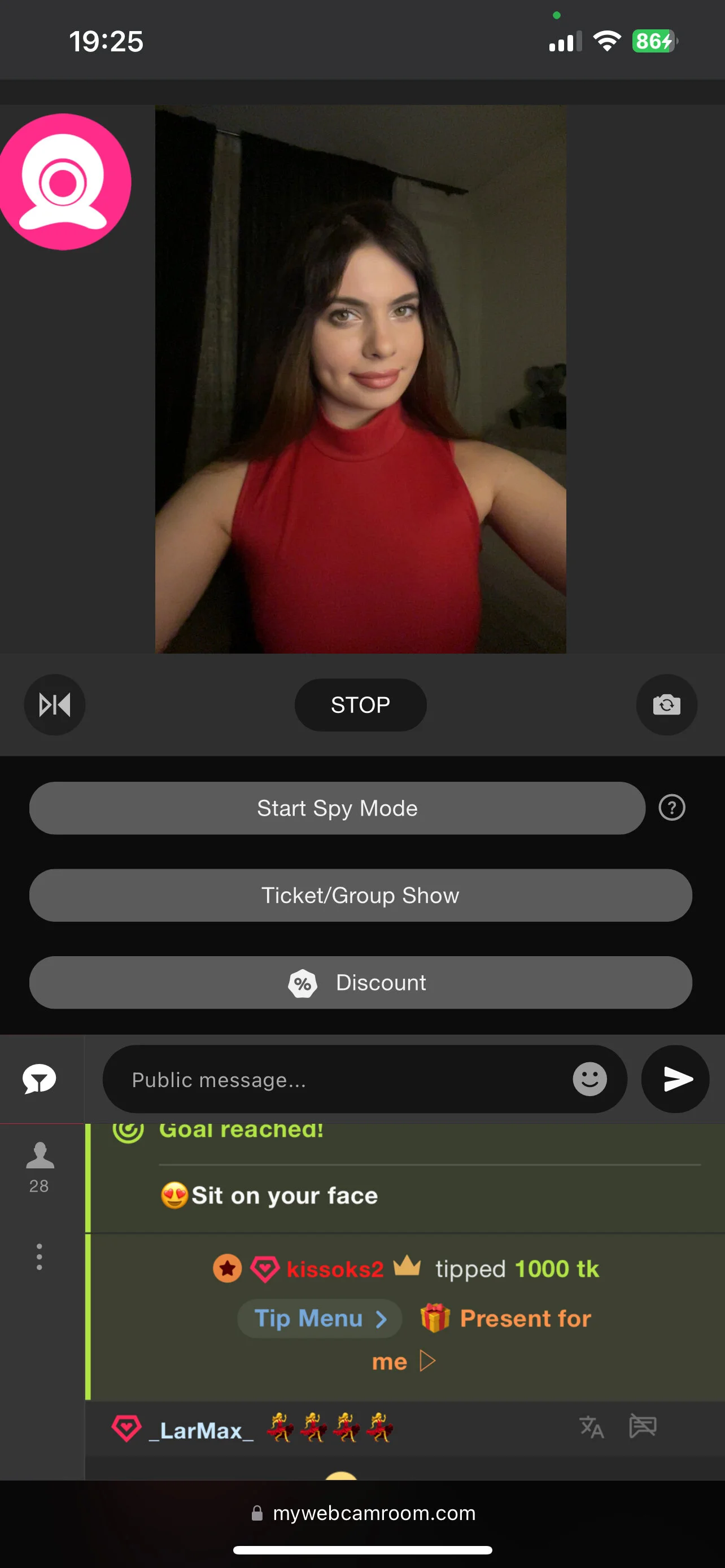Stop the live broadcast
Image resolution: width=725 pixels, height=1568 pixels.
(x=360, y=705)
